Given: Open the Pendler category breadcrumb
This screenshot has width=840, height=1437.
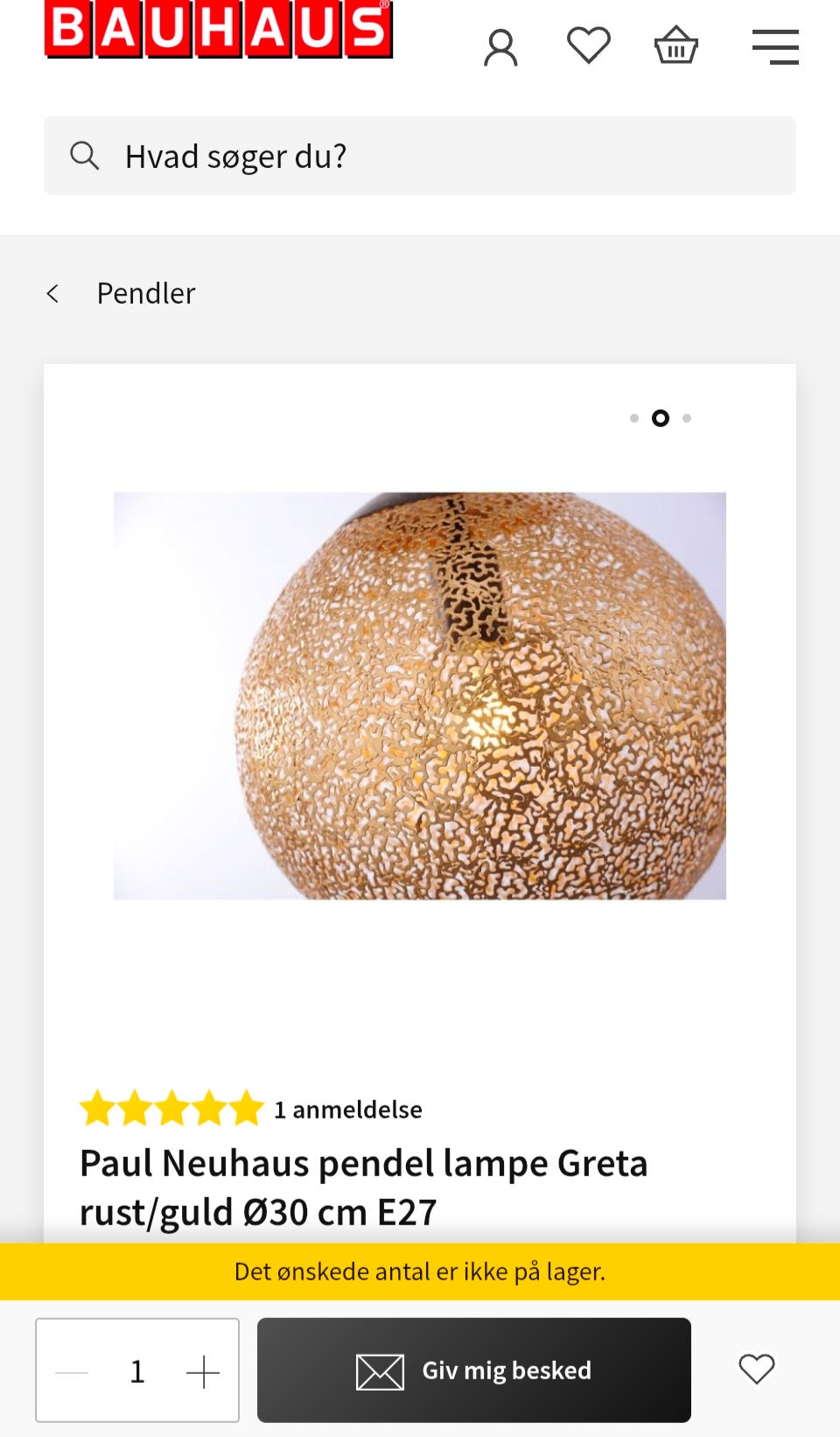Looking at the screenshot, I should pyautogui.click(x=145, y=292).
